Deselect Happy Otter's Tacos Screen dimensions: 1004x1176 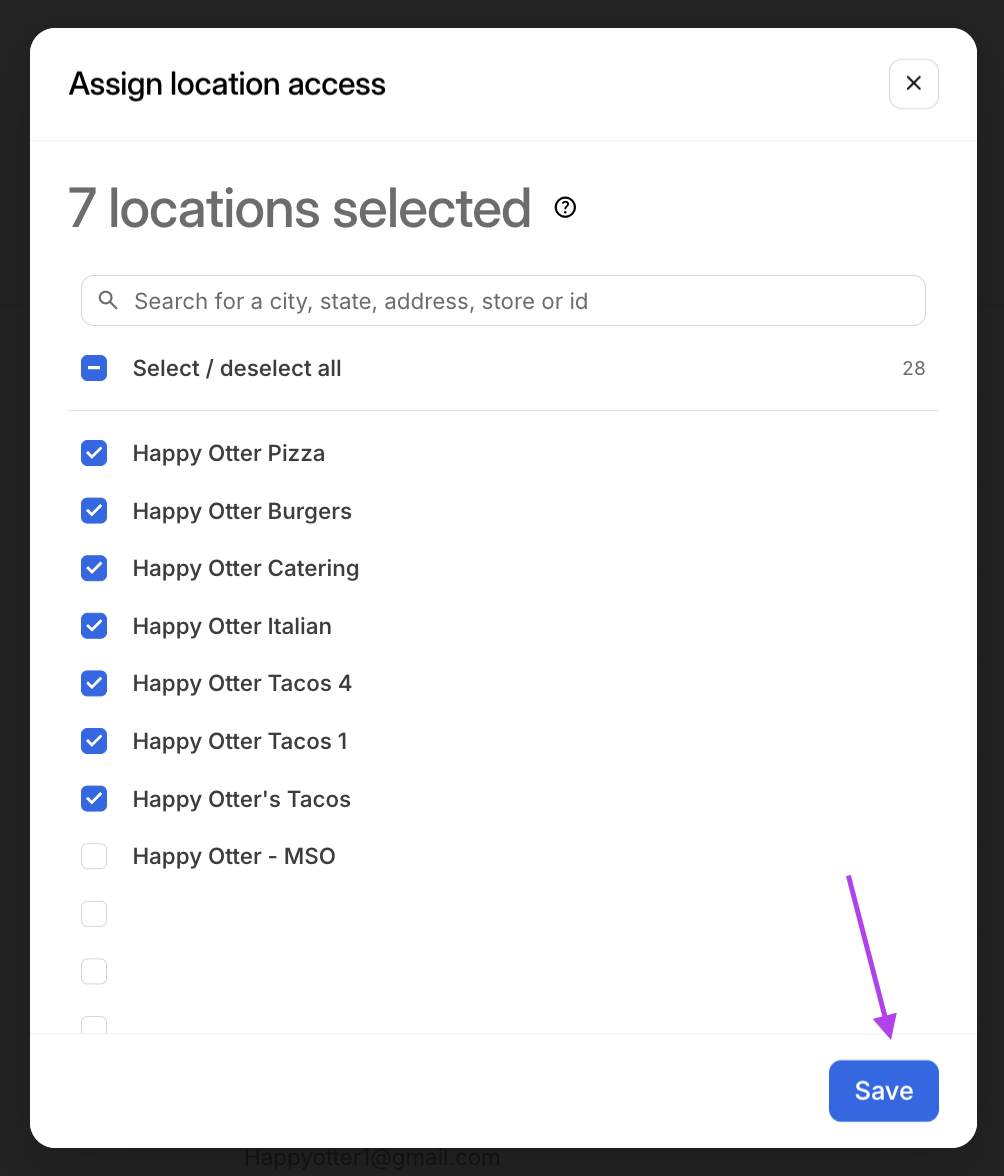(x=94, y=799)
